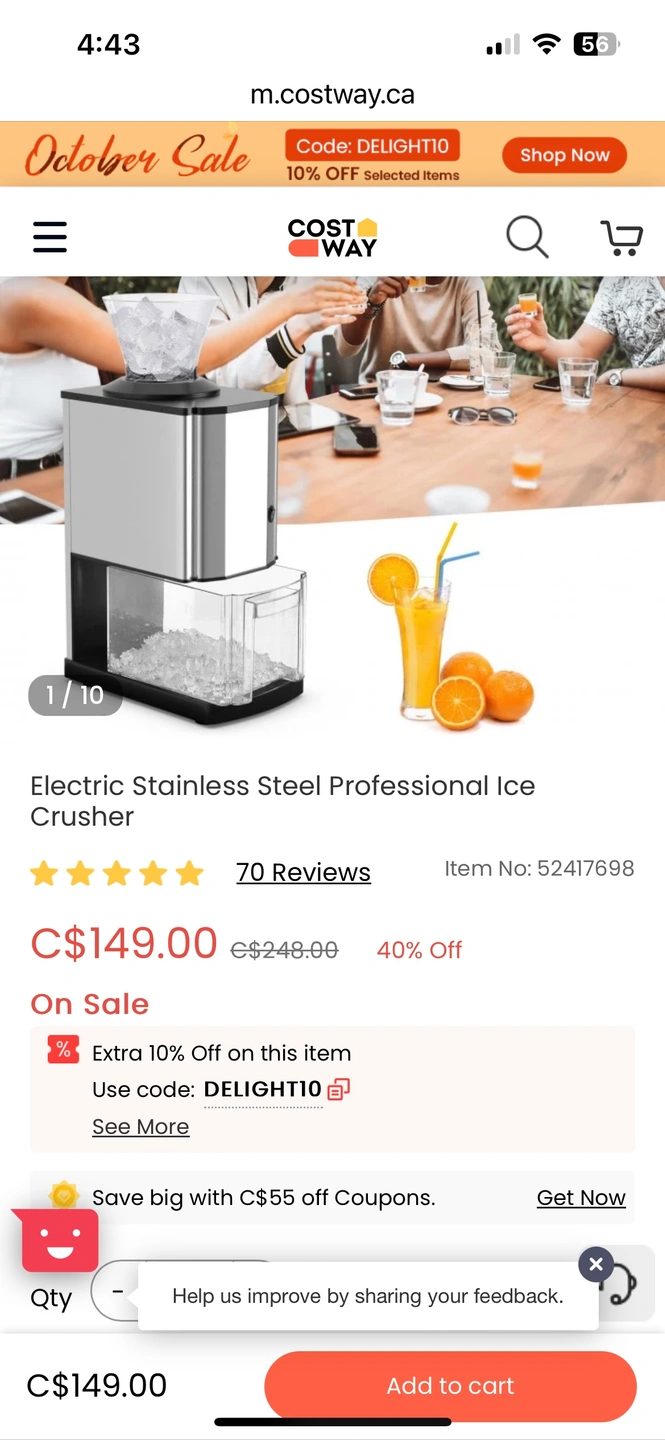This screenshot has height=1440, width=665.
Task: Dismiss the feedback prompt
Action: click(596, 1264)
